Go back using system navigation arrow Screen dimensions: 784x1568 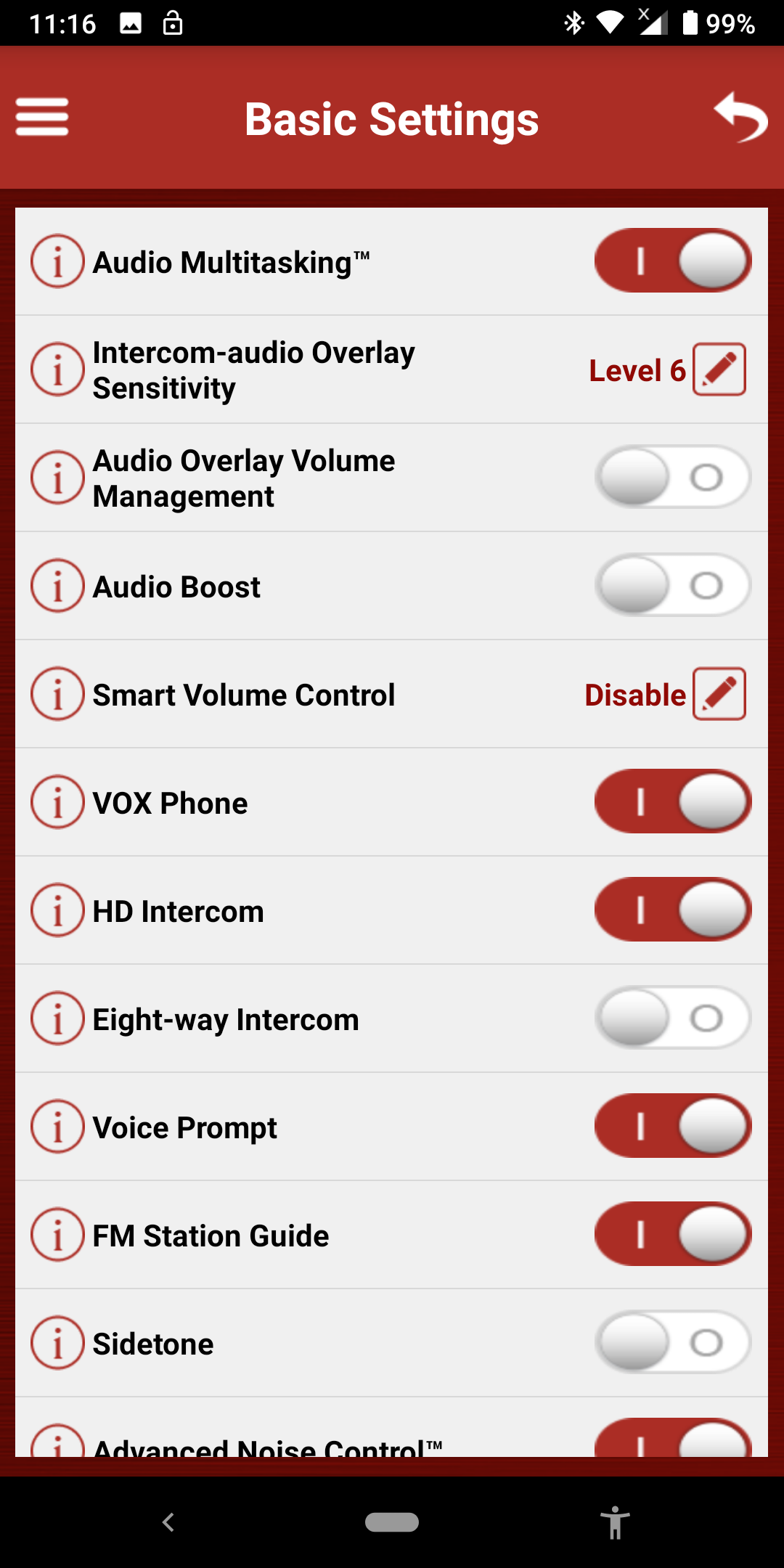point(168,1522)
